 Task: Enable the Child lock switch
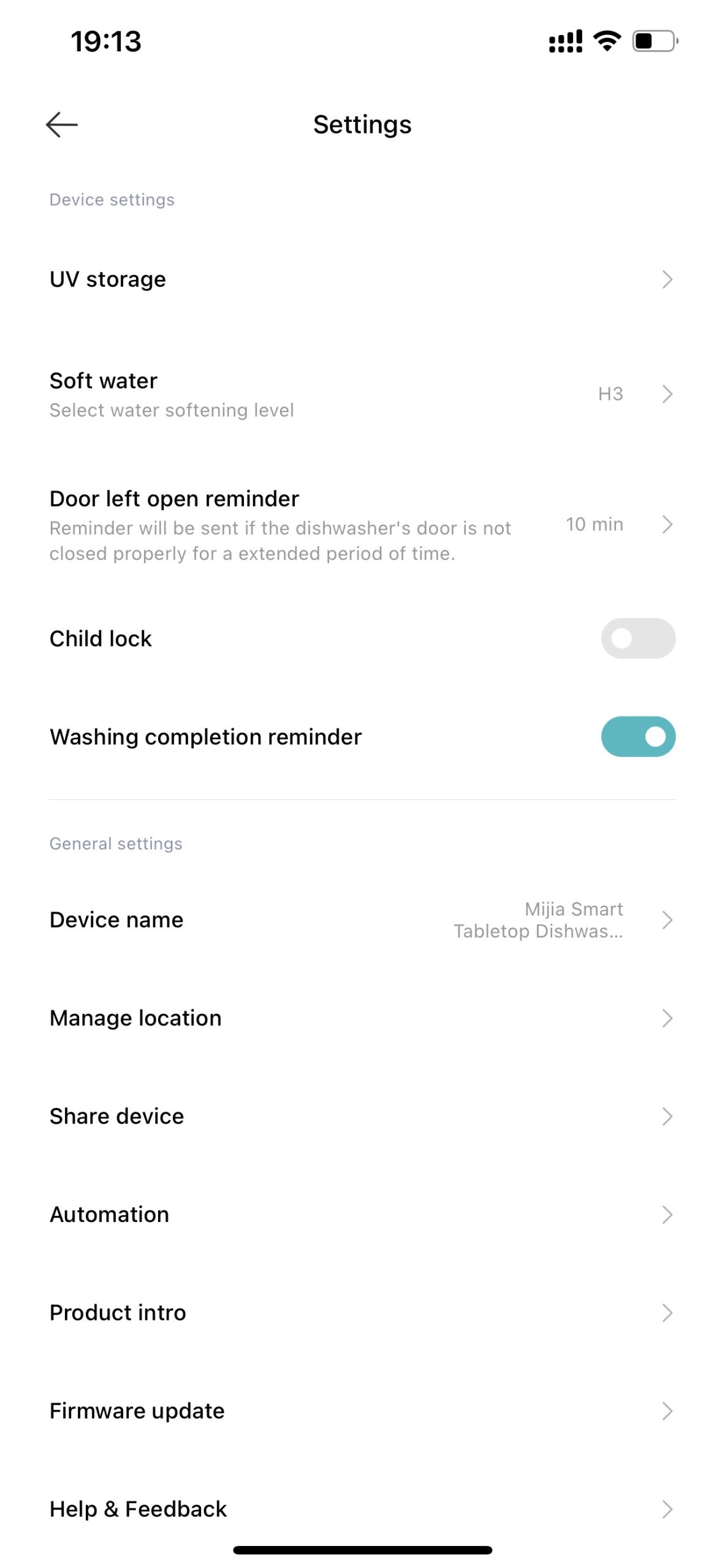pos(638,638)
